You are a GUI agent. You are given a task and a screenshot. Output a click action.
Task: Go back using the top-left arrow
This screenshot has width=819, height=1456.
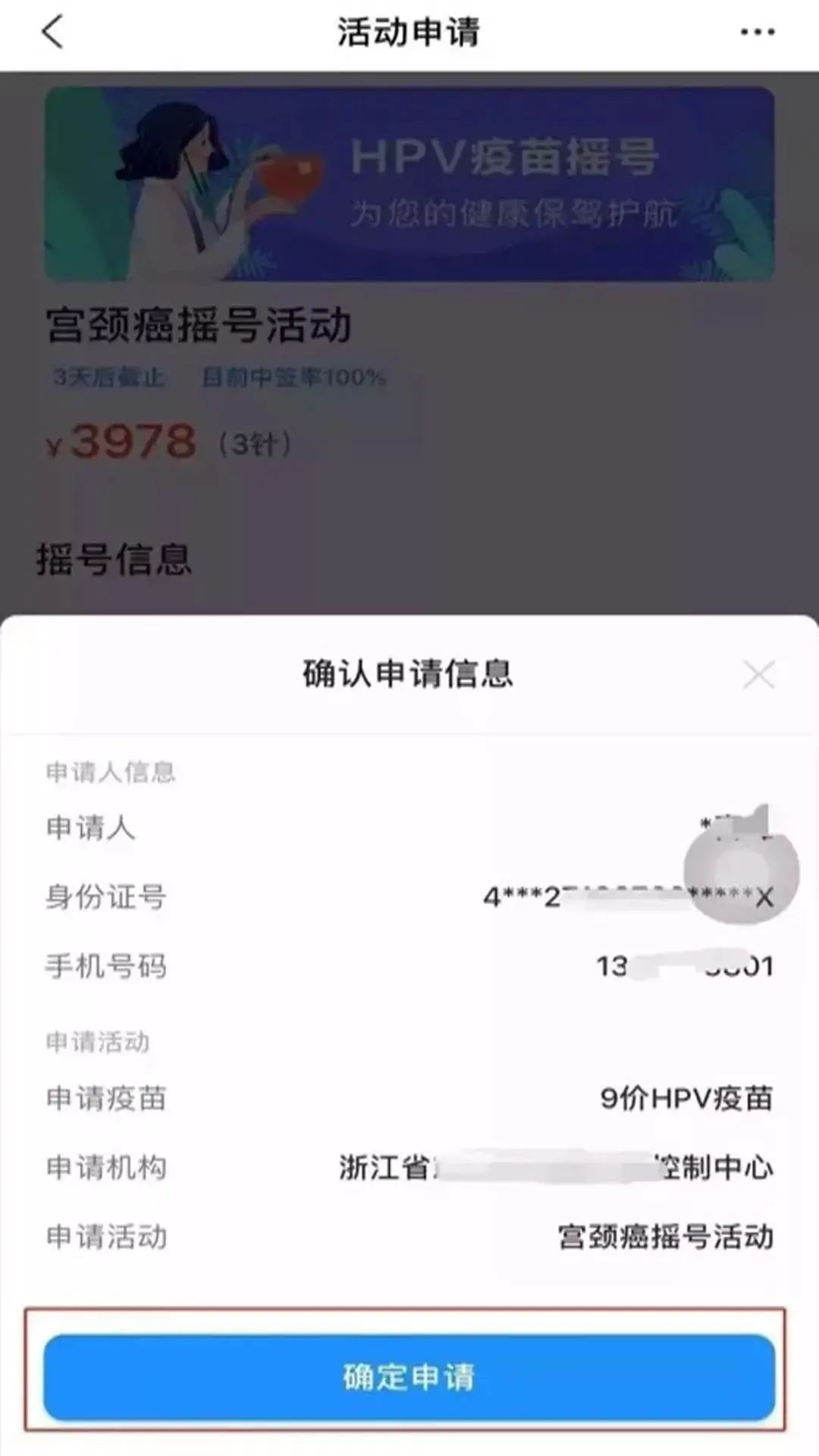(52, 33)
